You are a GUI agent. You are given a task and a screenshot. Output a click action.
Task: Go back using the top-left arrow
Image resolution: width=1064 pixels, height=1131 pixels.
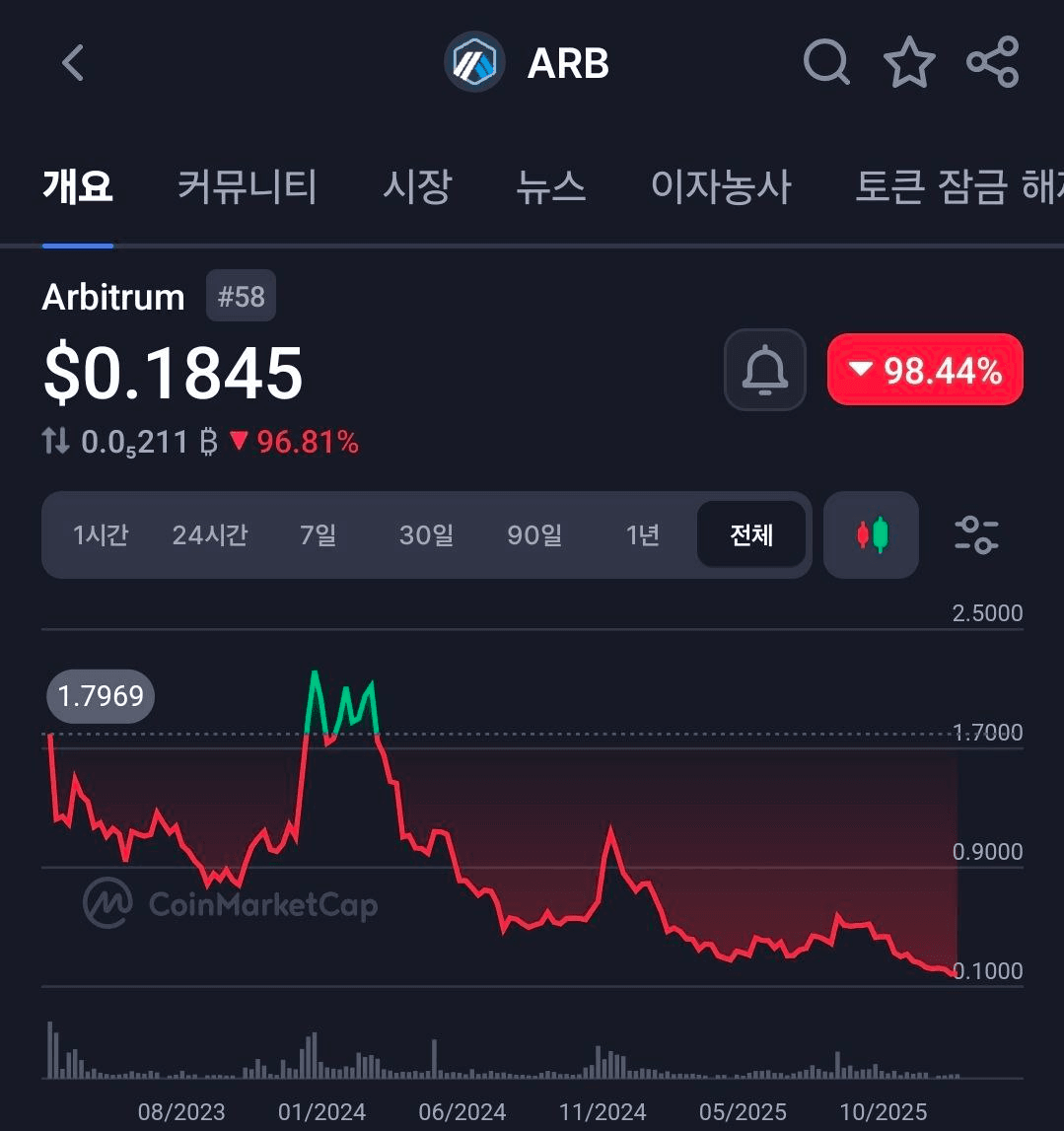tap(72, 64)
